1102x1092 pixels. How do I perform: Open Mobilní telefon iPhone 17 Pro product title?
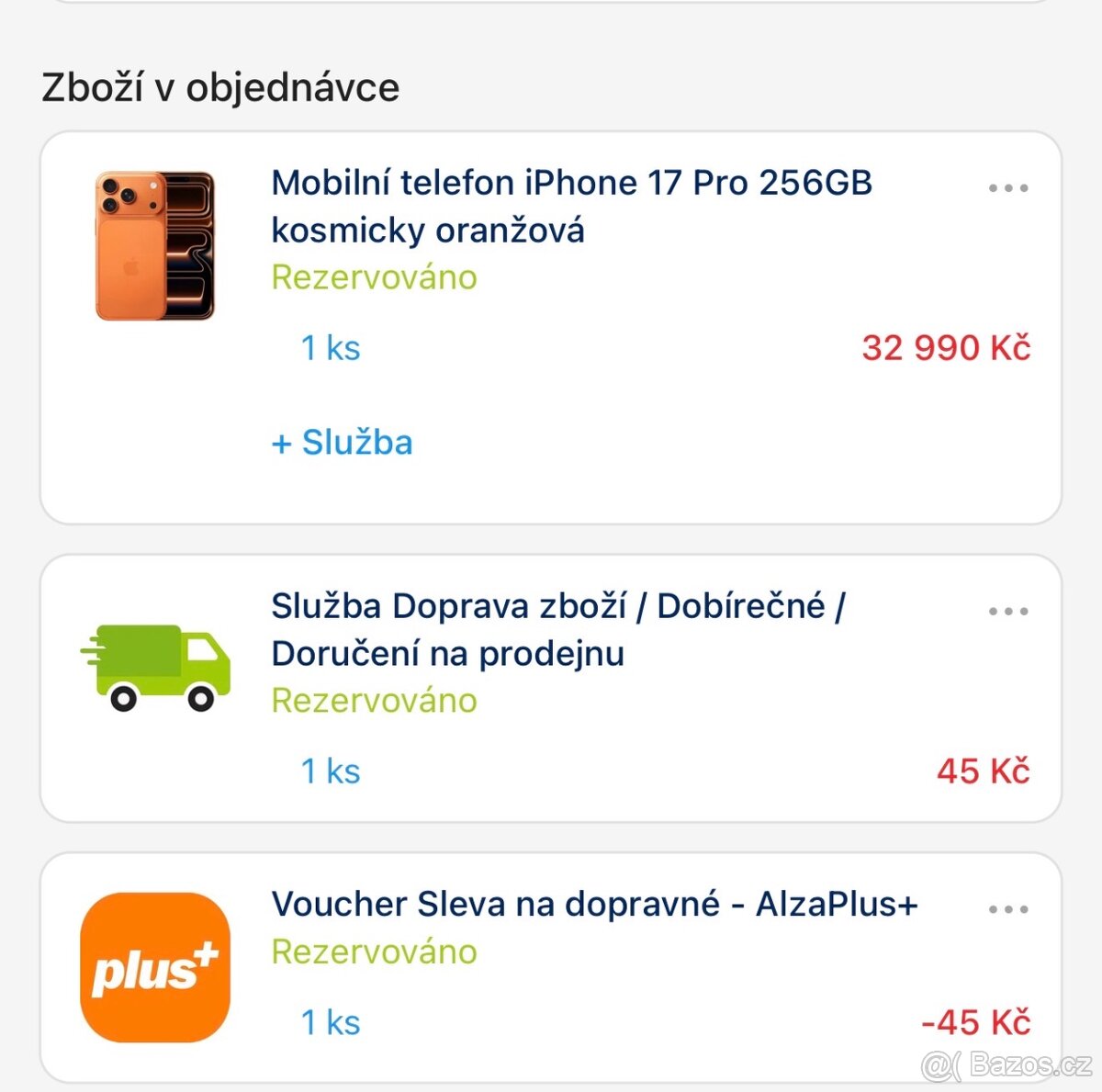tap(570, 206)
